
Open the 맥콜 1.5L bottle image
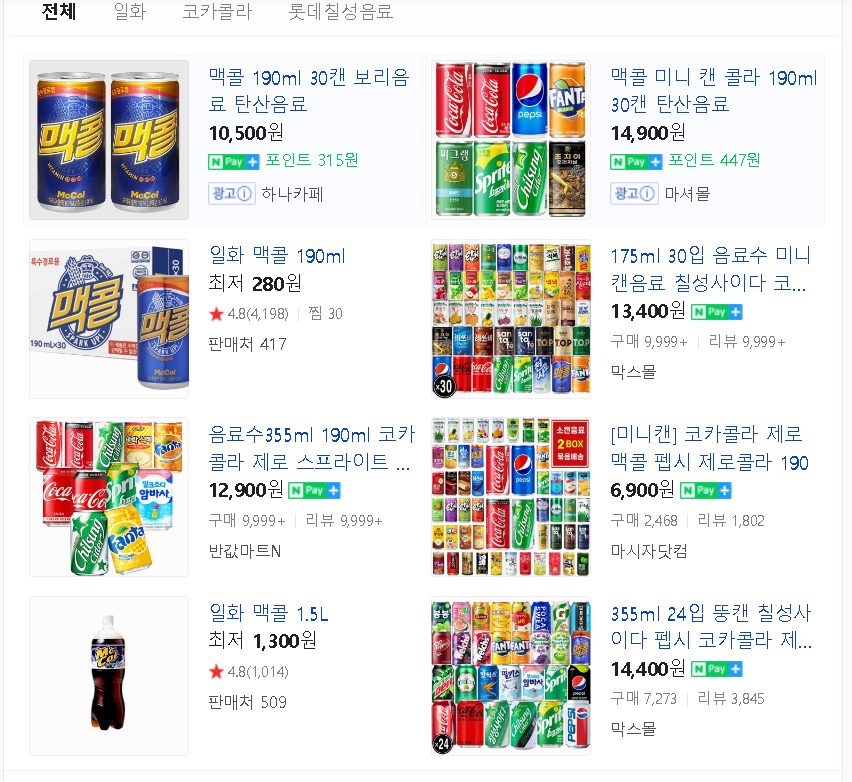(x=109, y=676)
